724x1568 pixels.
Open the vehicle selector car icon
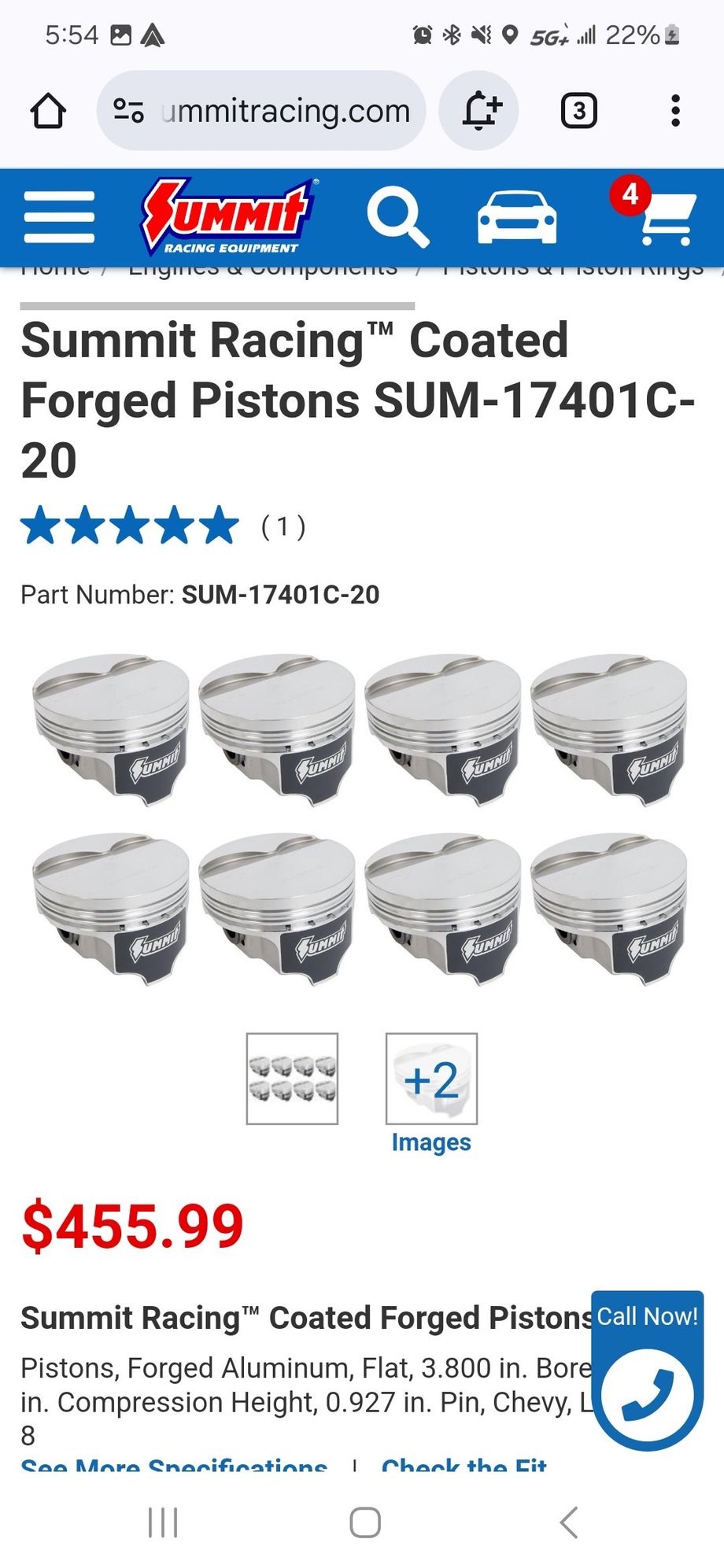point(517,217)
